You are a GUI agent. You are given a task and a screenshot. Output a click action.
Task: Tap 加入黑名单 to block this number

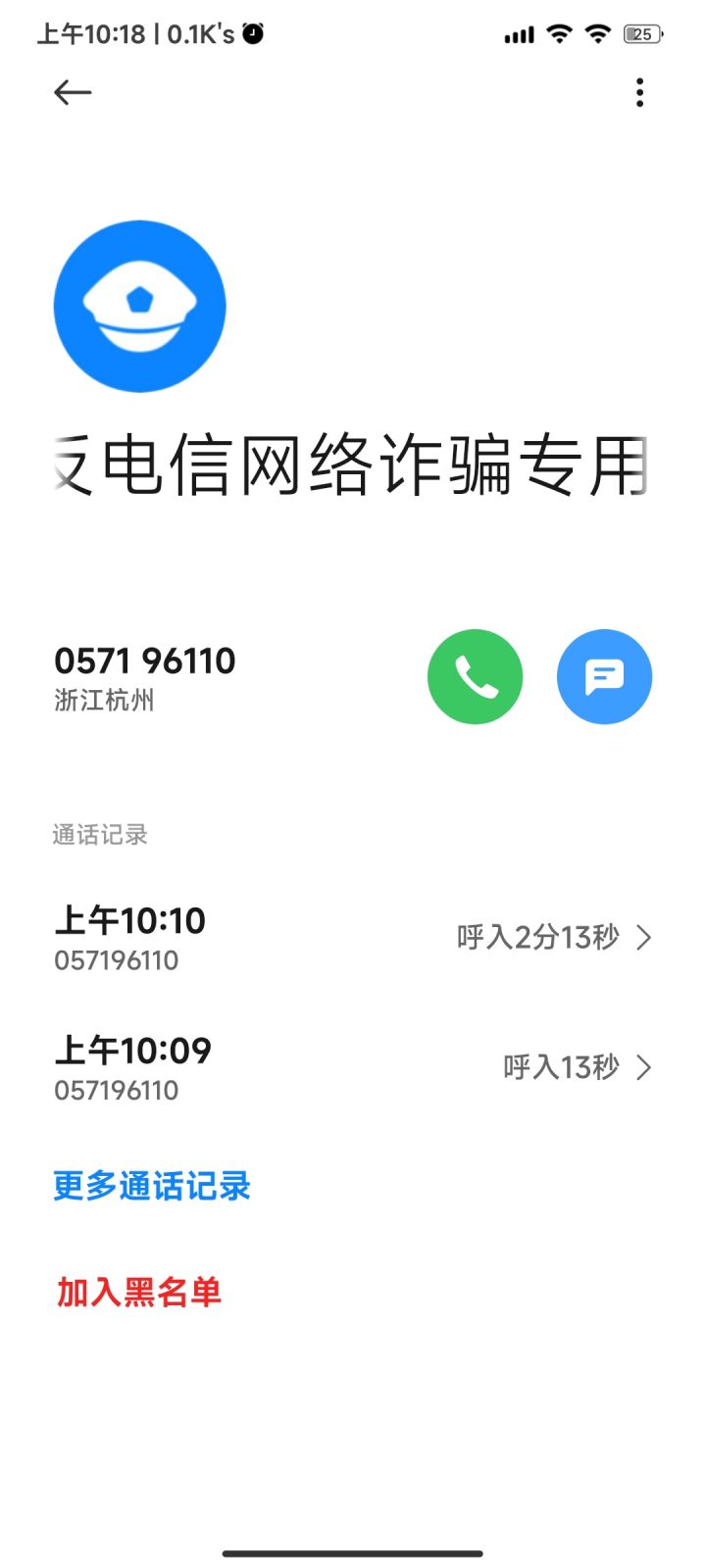click(138, 1293)
